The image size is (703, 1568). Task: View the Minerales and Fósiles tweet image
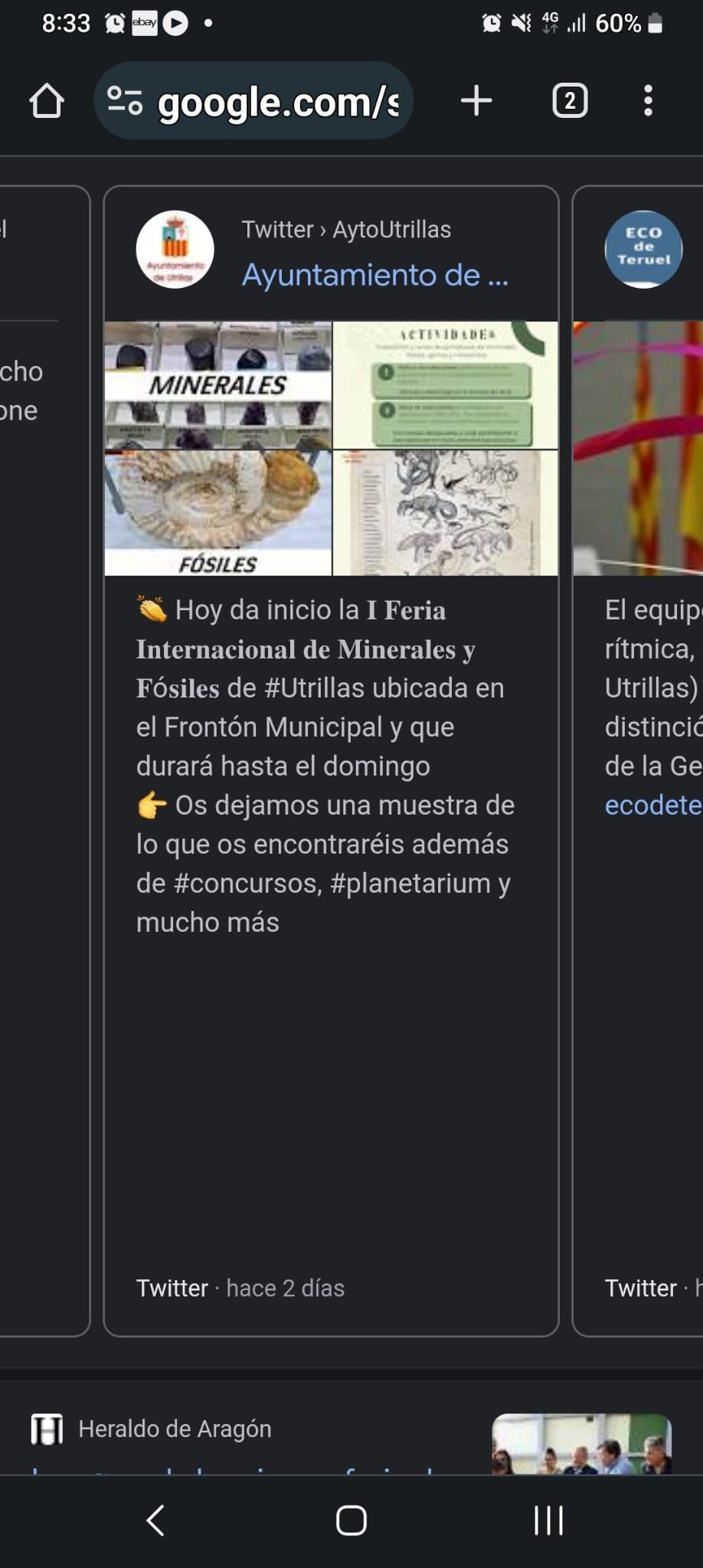[331, 448]
